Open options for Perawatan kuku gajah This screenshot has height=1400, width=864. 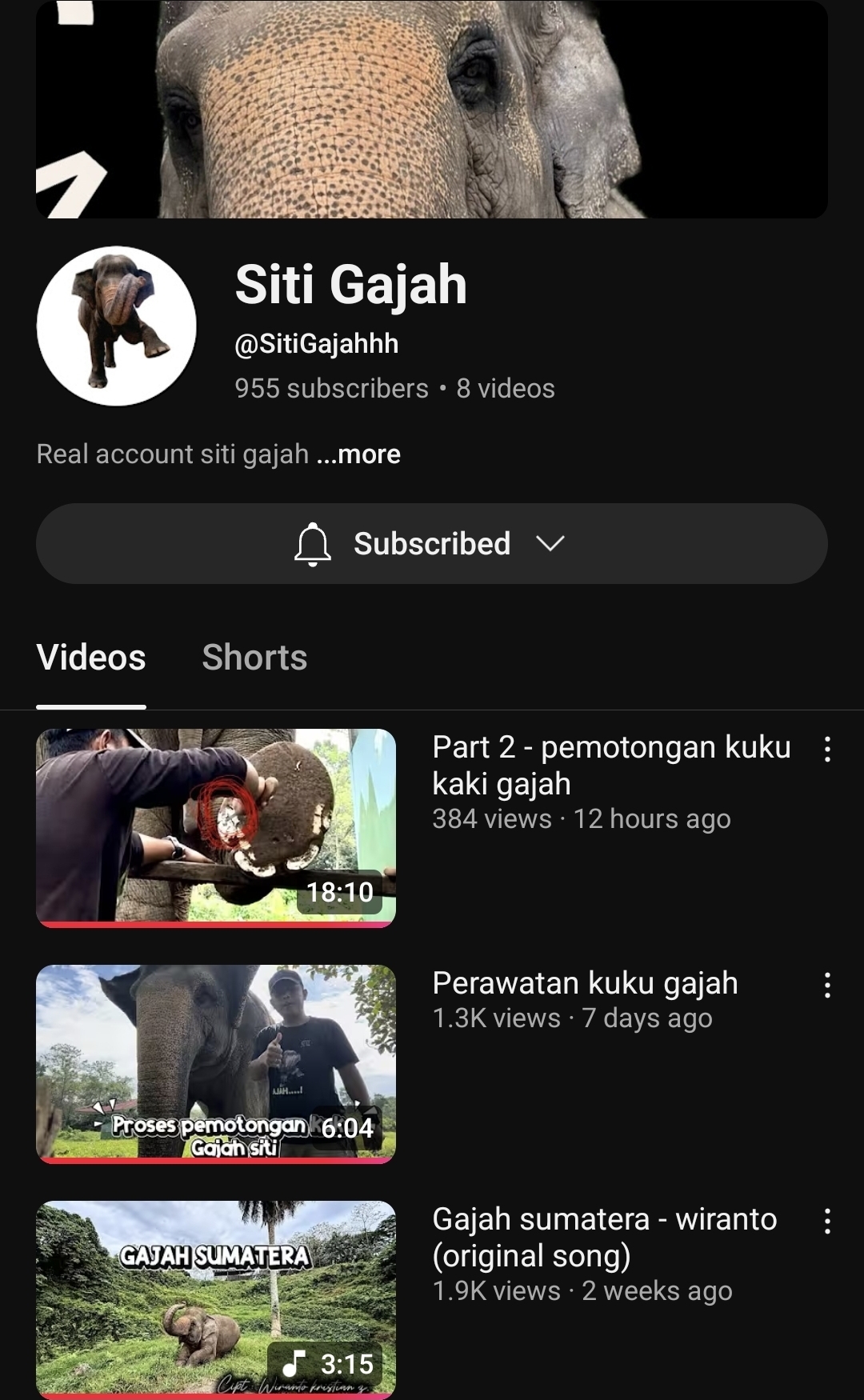pyautogui.click(x=827, y=986)
